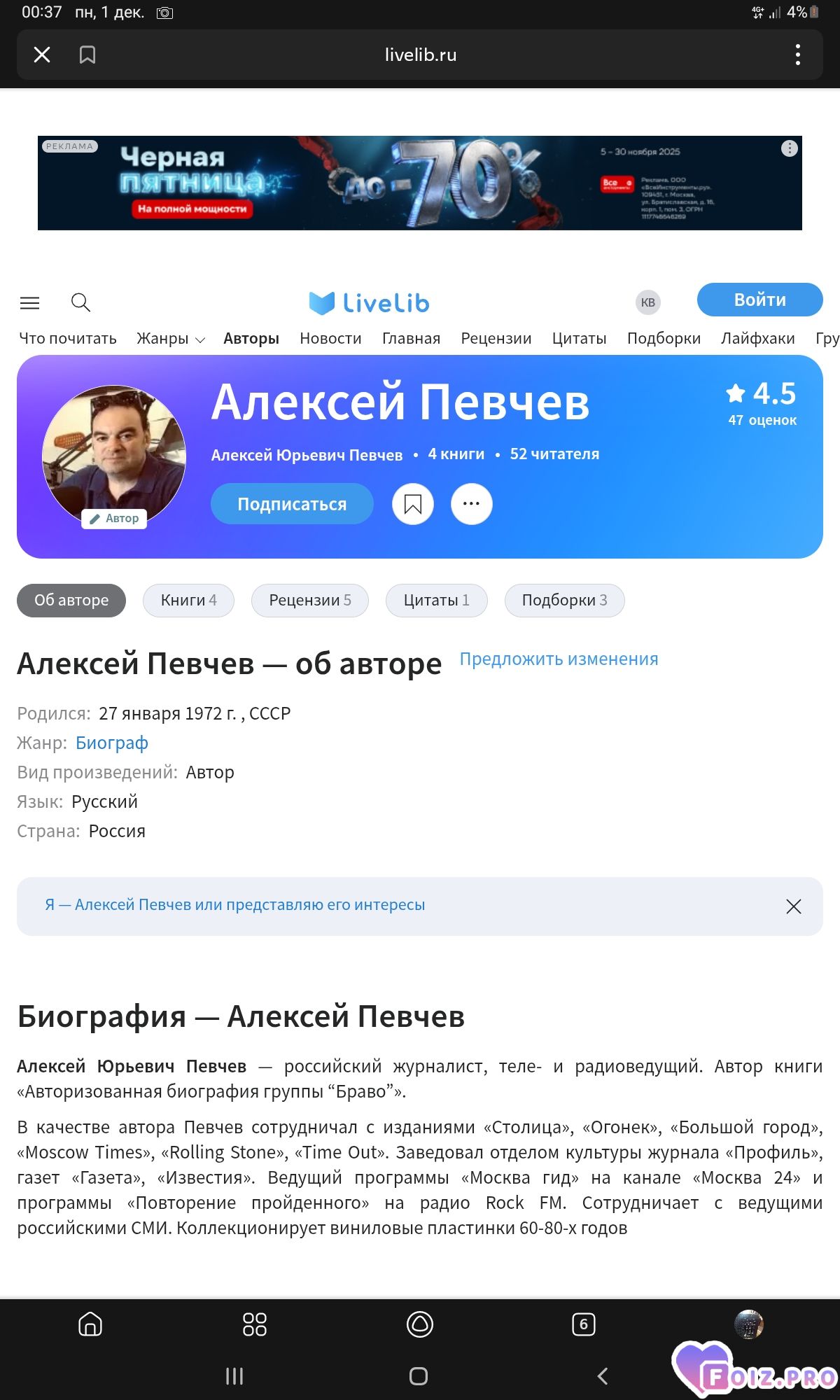The image size is (840, 1400).
Task: Tap the Предложить изменения link
Action: coord(559,659)
